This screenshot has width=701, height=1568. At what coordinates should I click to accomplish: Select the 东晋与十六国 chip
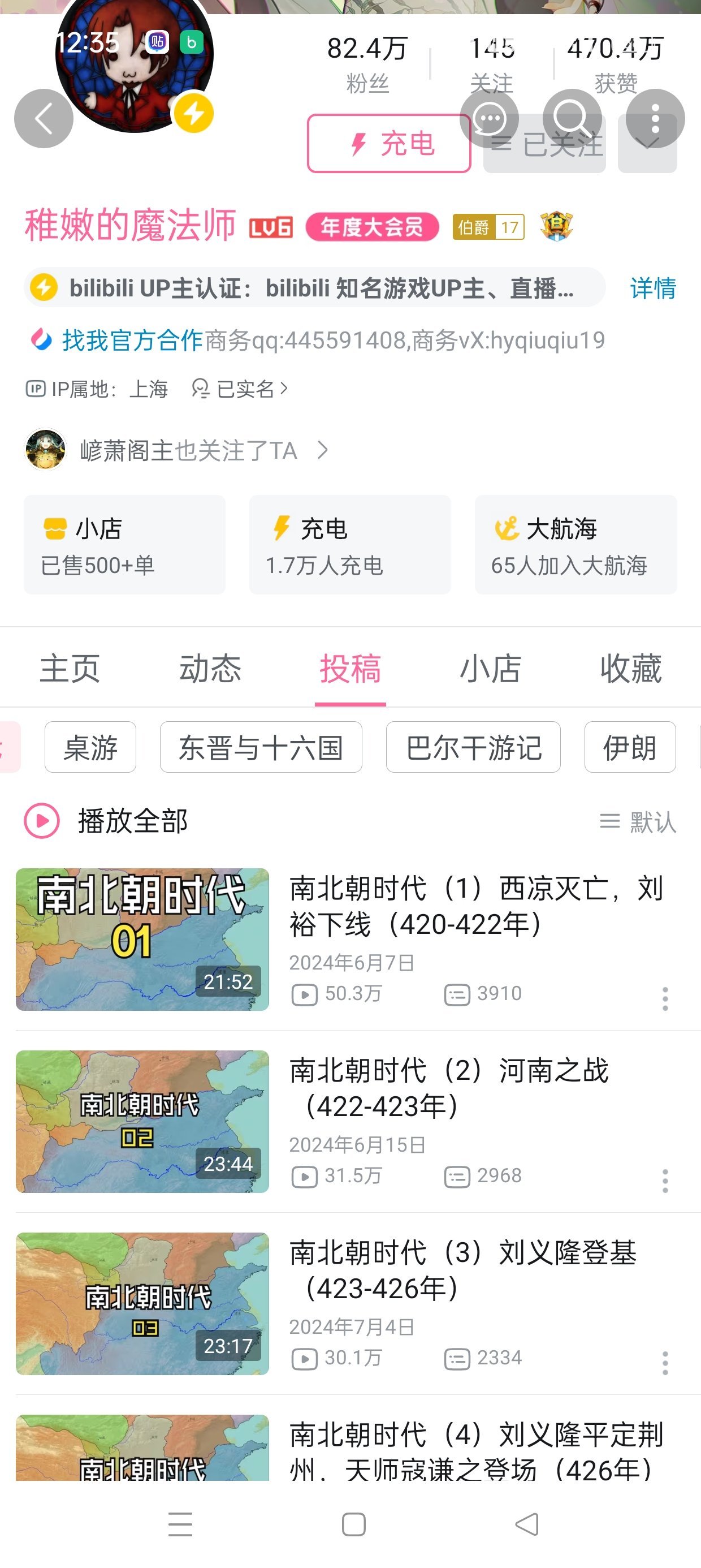[x=261, y=747]
